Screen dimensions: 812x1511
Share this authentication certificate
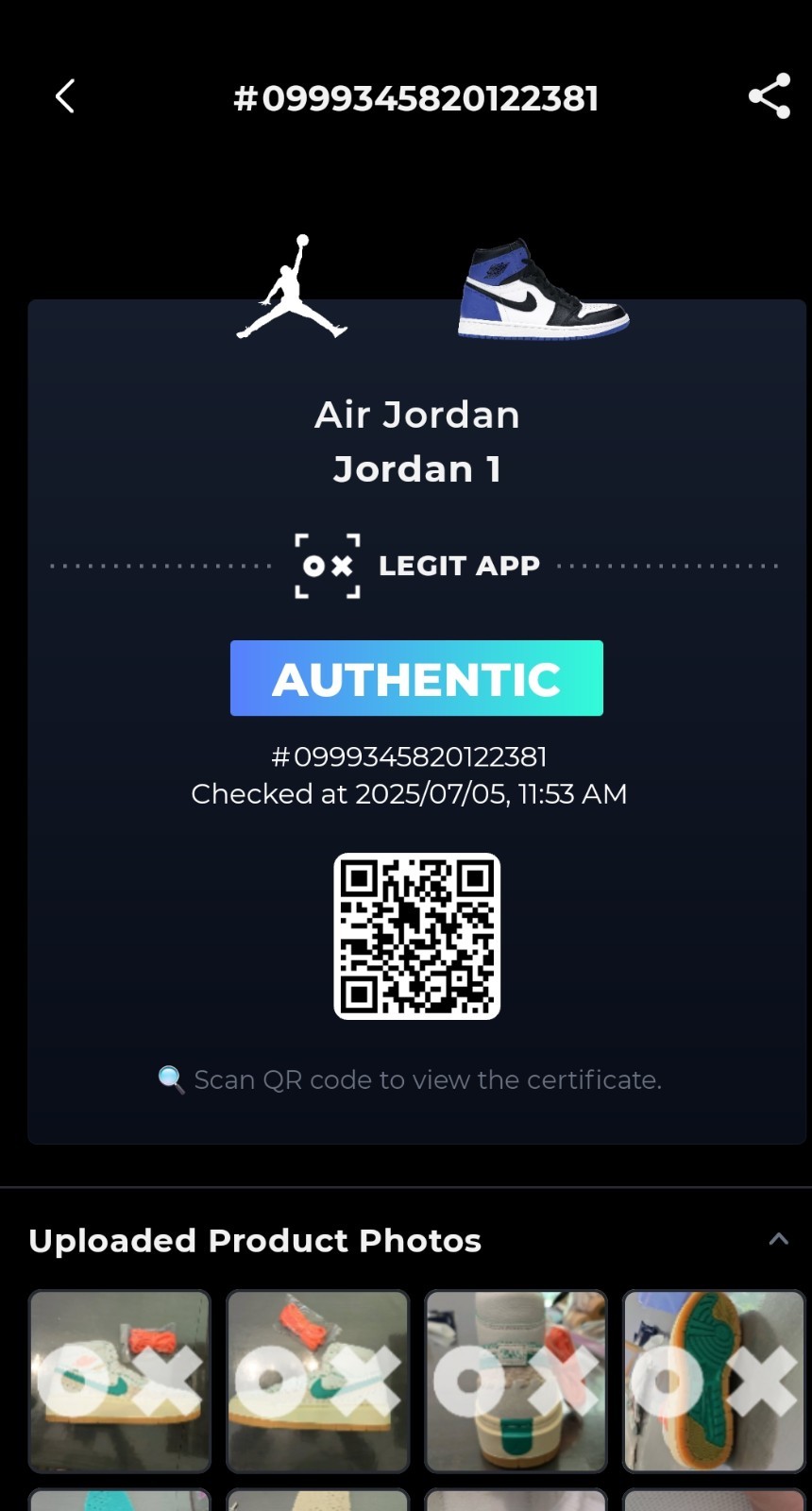tap(769, 96)
